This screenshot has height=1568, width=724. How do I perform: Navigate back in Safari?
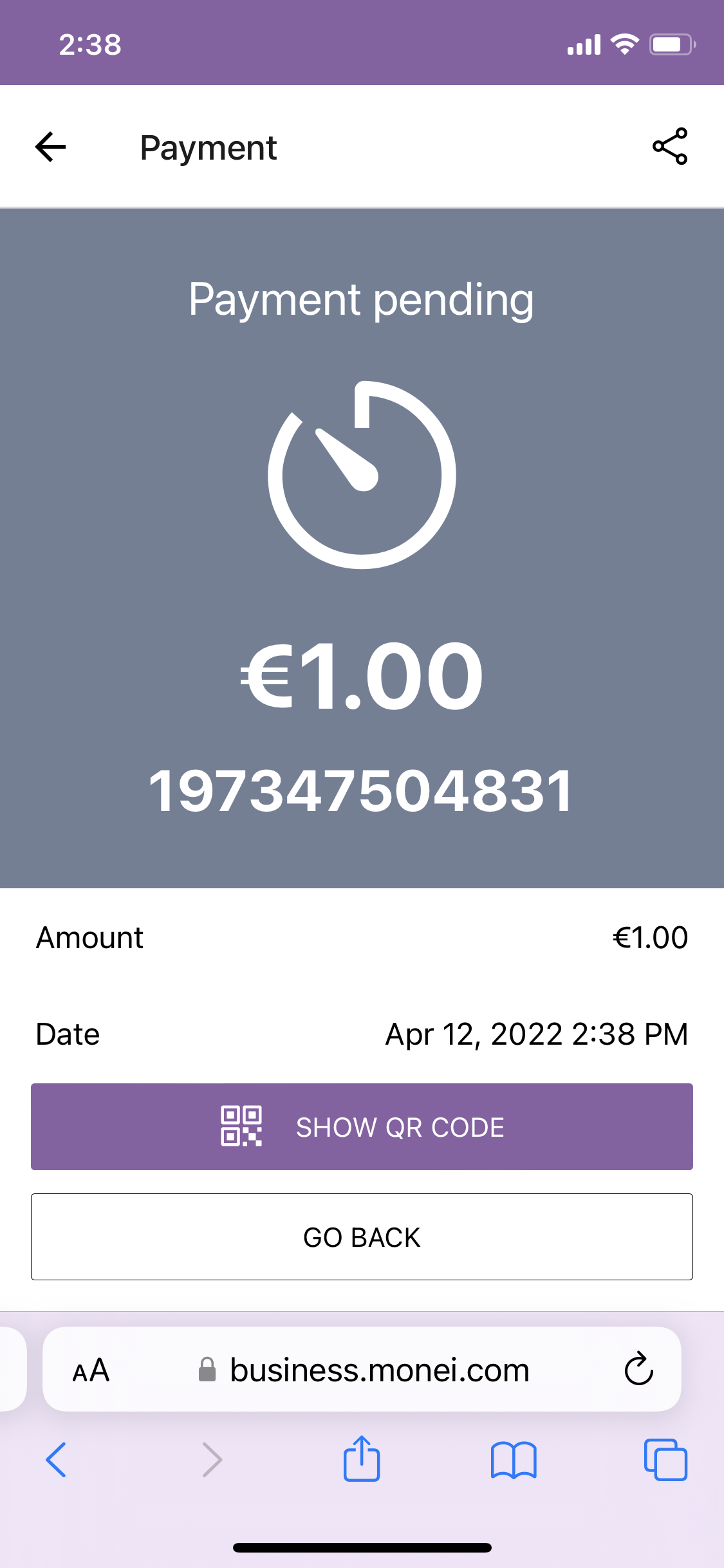pyautogui.click(x=56, y=1459)
